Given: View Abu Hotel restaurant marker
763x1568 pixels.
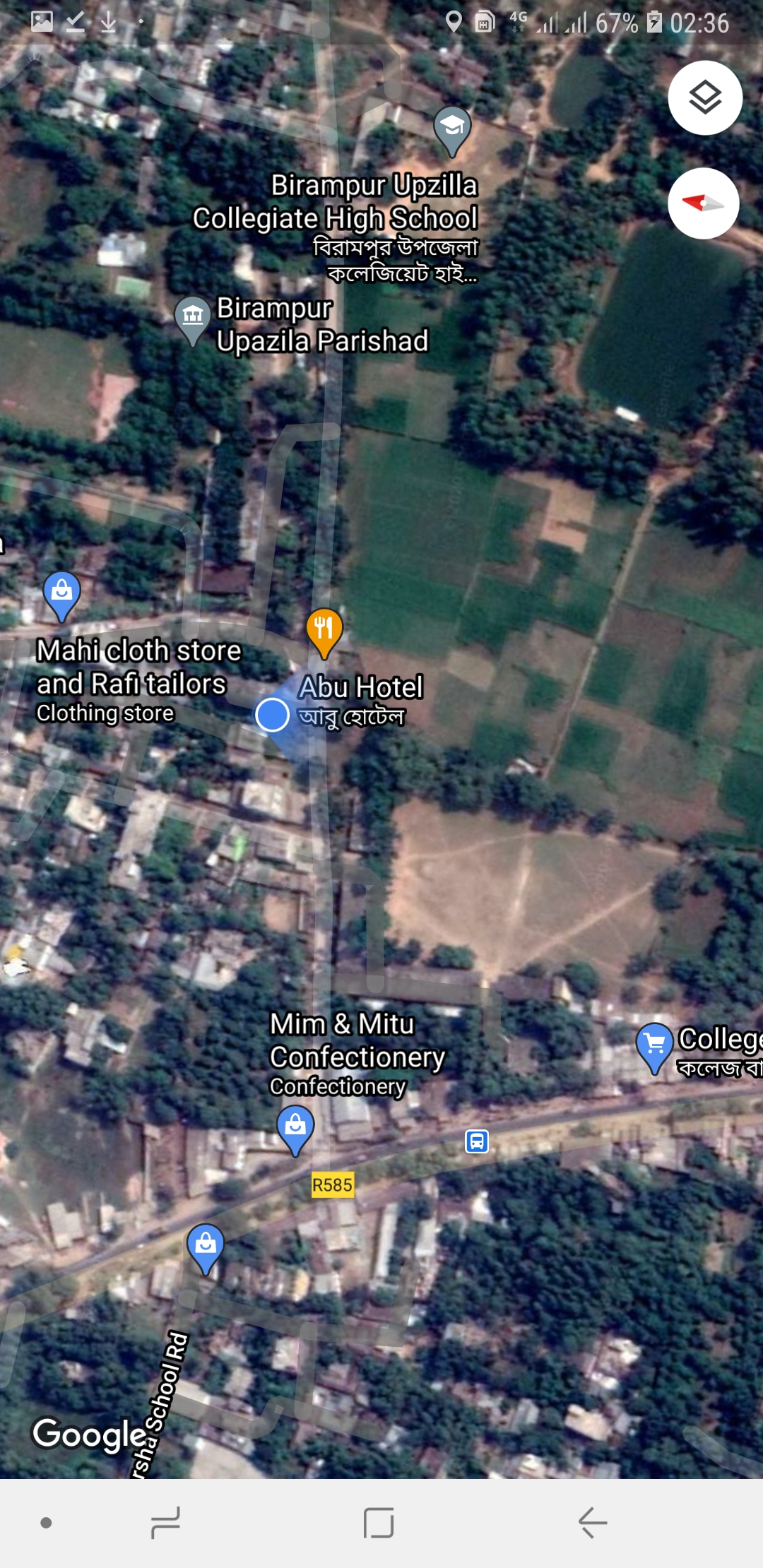Looking at the screenshot, I should (324, 629).
